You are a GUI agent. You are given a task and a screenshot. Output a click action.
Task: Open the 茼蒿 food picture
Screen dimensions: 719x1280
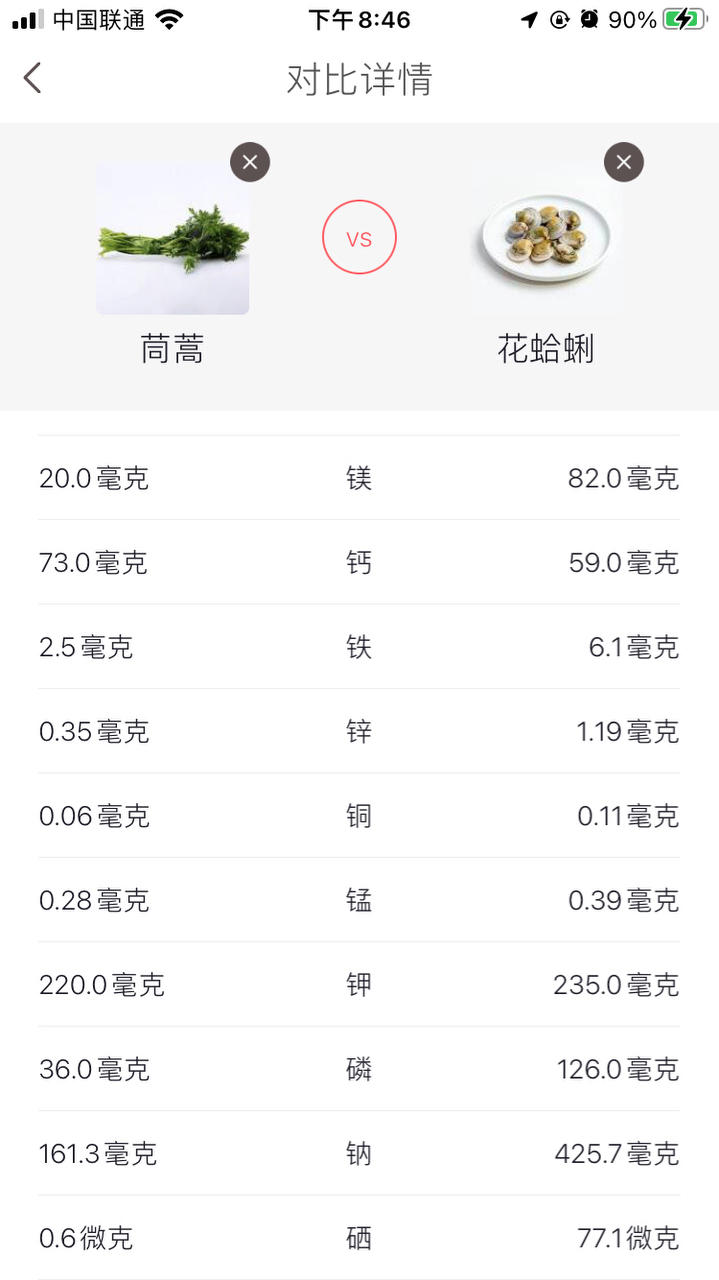click(x=172, y=240)
